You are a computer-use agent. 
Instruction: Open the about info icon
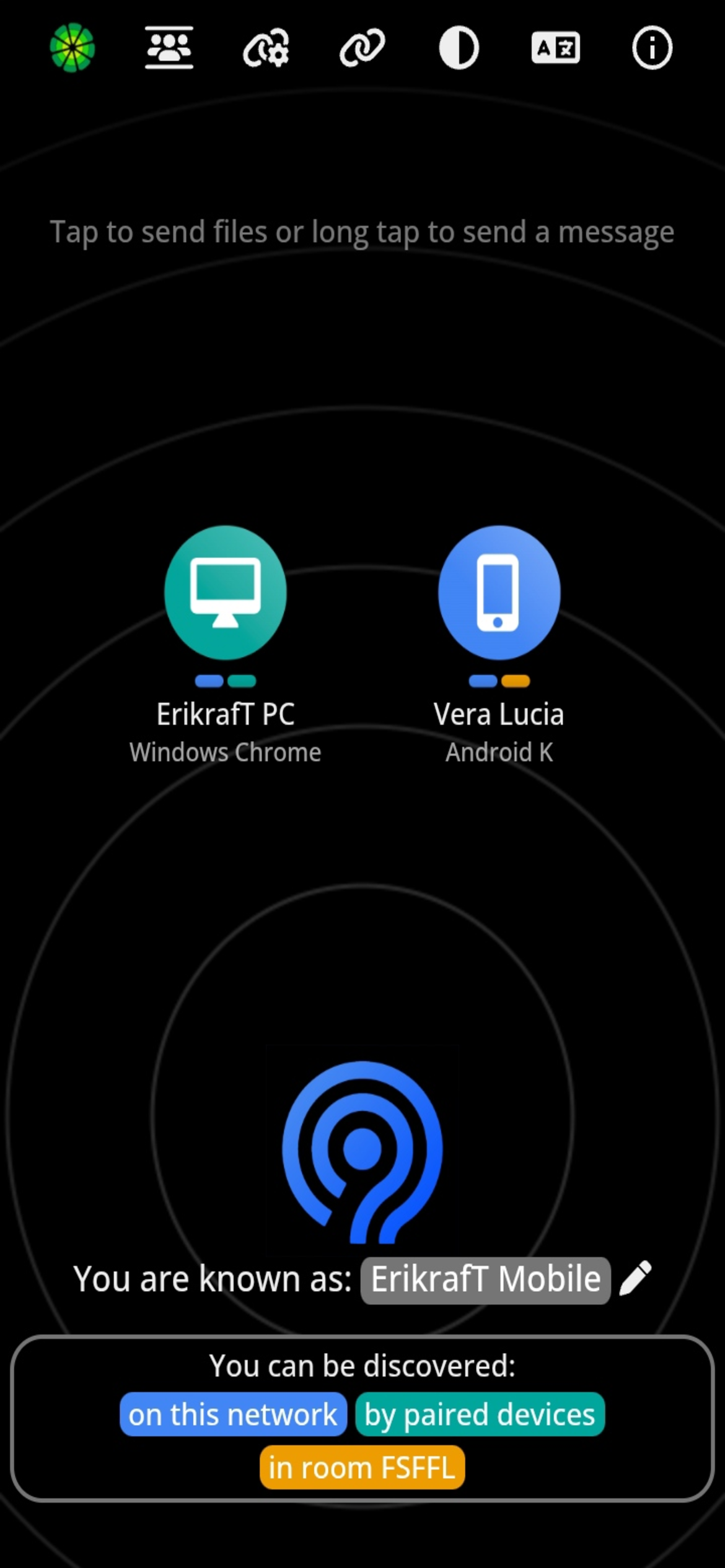click(651, 48)
